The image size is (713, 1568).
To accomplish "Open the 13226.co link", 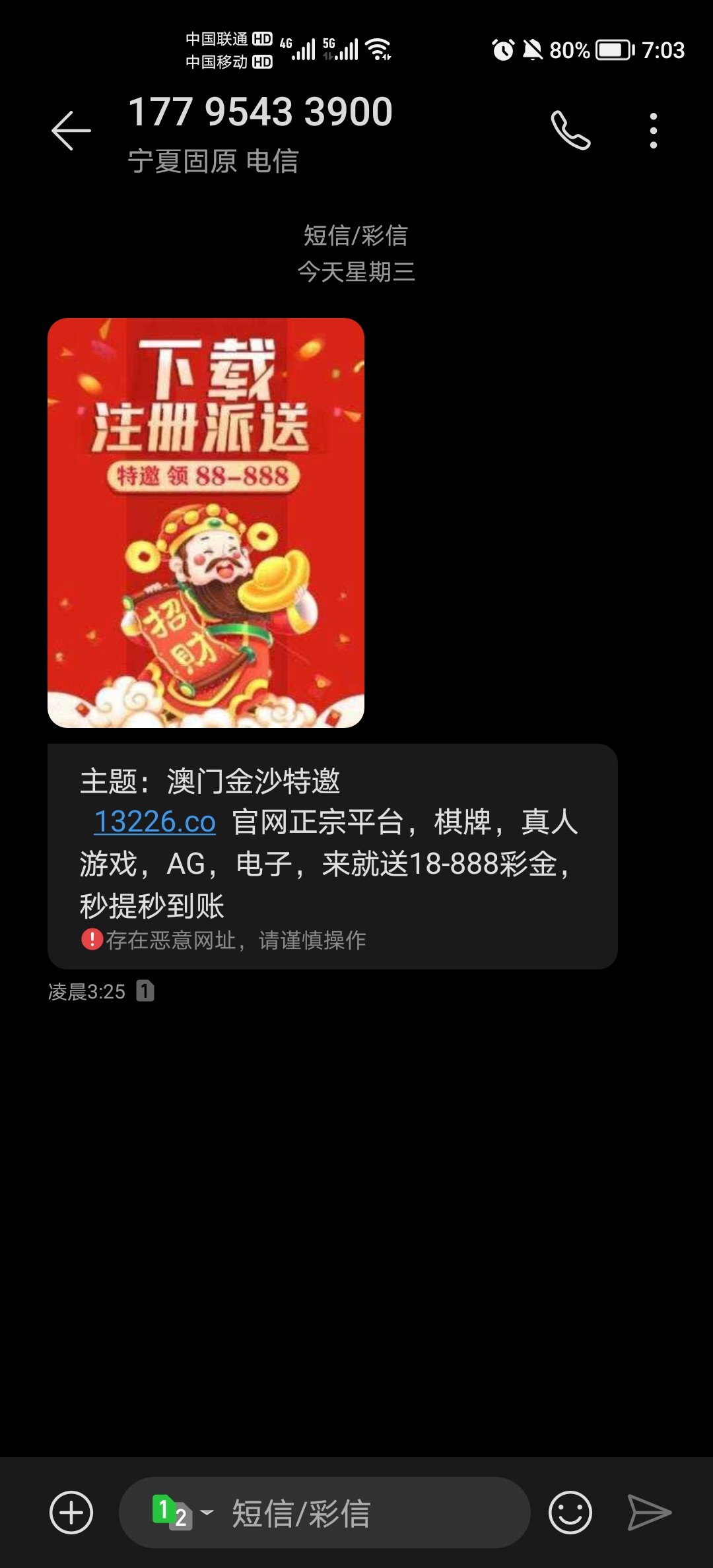I will tap(155, 822).
